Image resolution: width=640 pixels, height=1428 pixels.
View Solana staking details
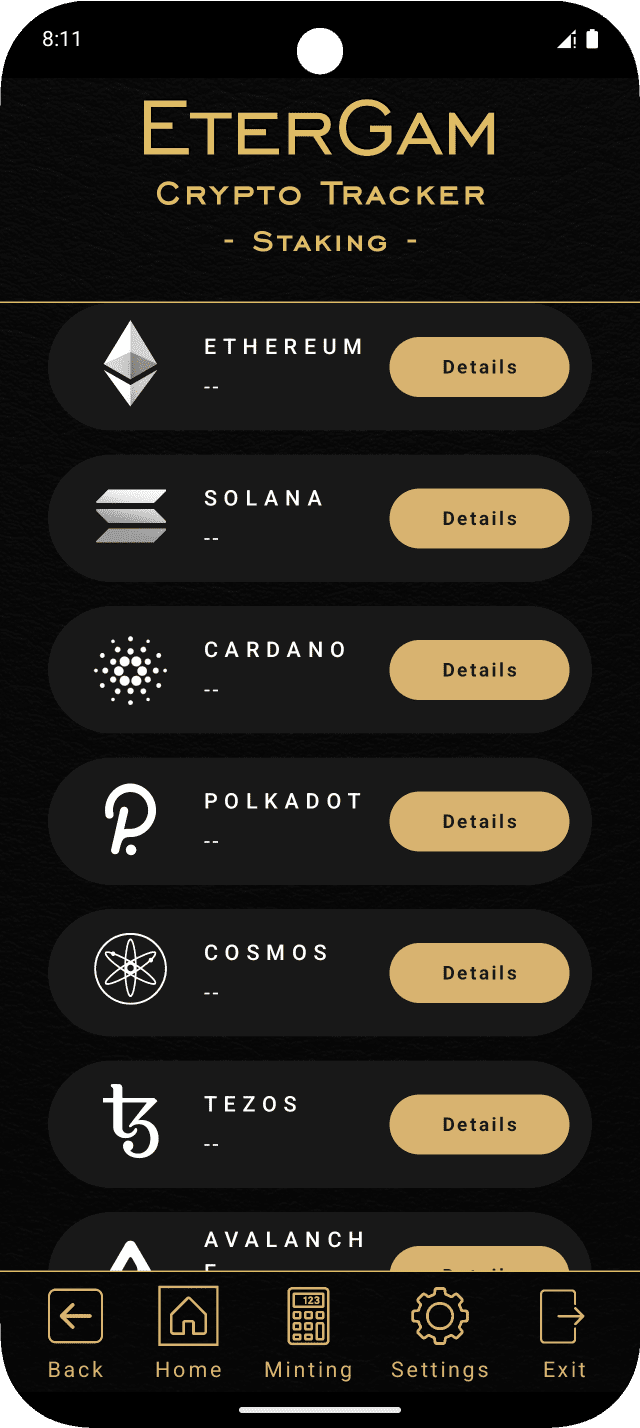479,518
